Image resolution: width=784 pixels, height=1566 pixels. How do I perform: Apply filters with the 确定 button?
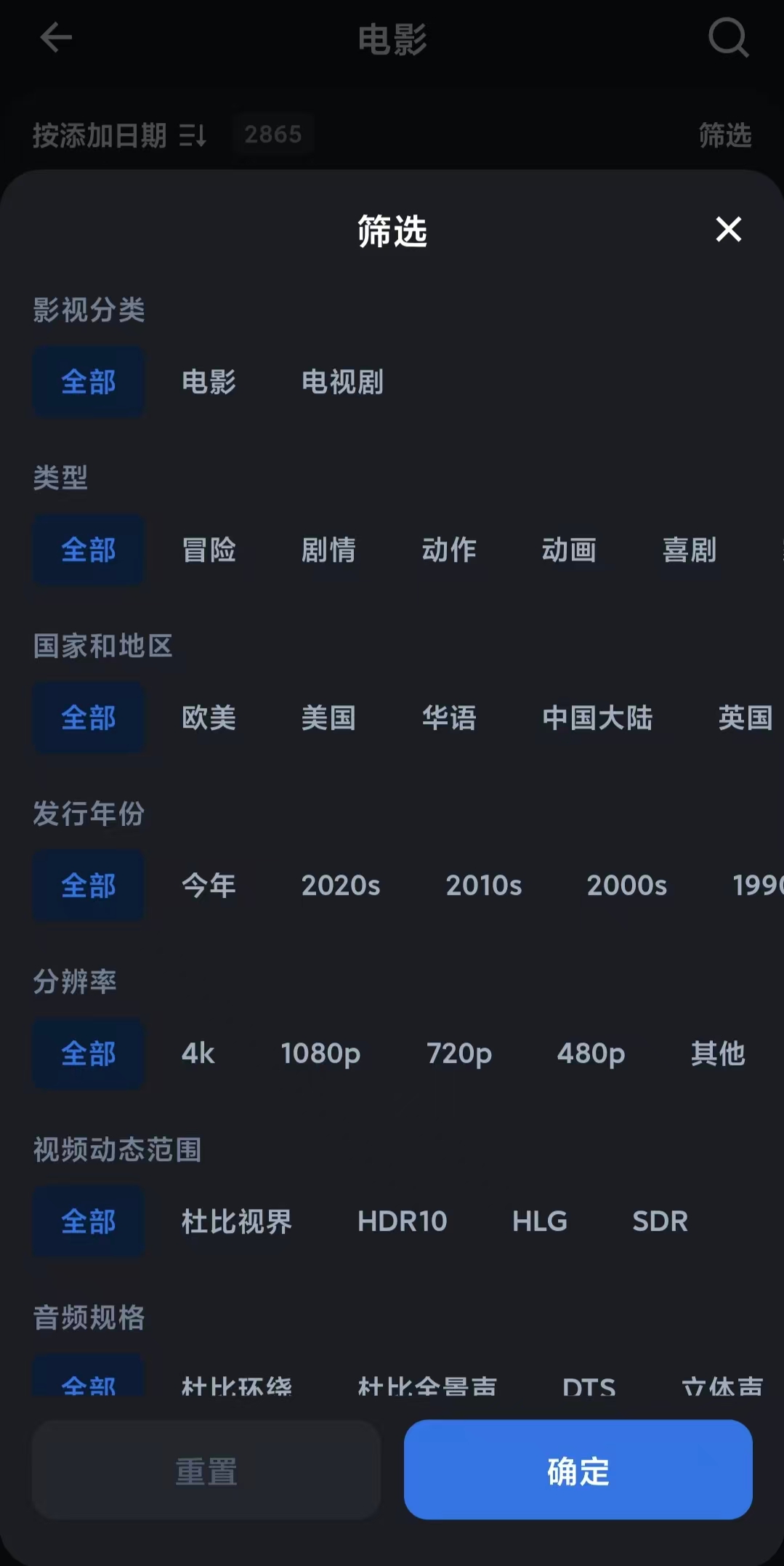click(578, 1470)
